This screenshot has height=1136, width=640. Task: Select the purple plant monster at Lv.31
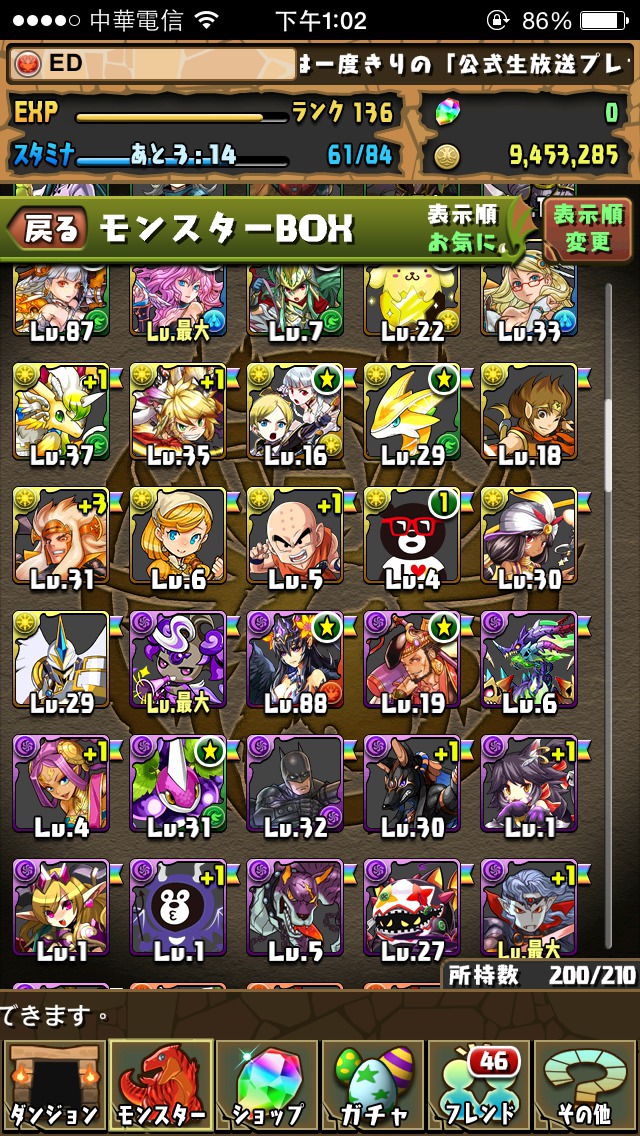178,784
